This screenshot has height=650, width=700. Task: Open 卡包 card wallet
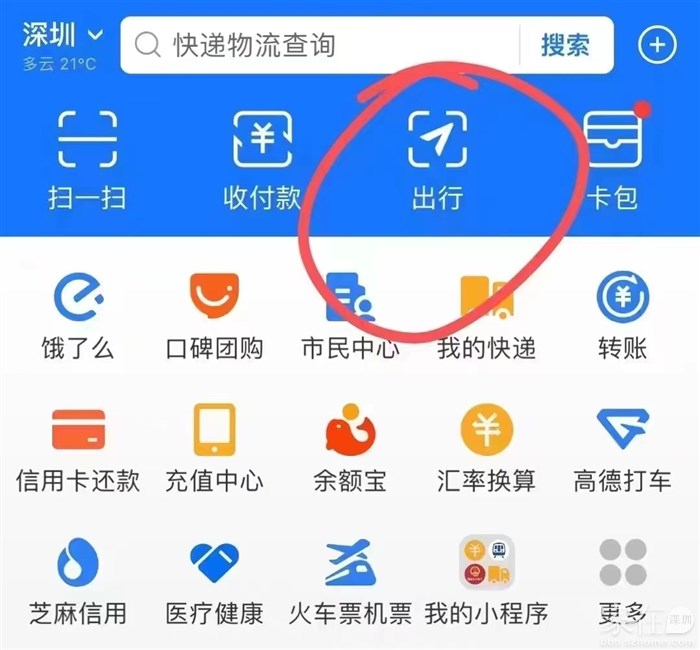click(x=612, y=158)
